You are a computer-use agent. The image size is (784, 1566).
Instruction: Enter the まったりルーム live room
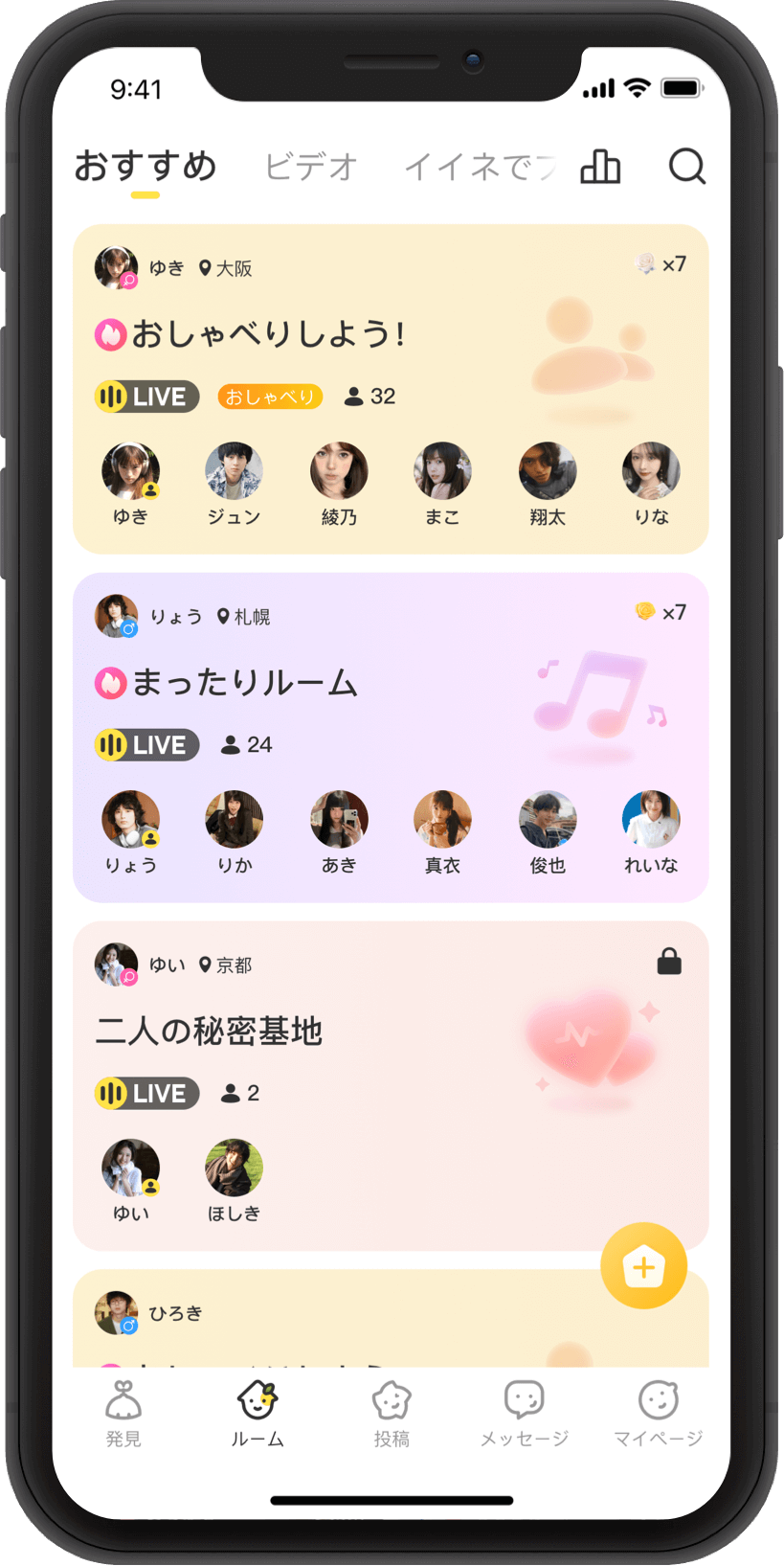tap(244, 683)
